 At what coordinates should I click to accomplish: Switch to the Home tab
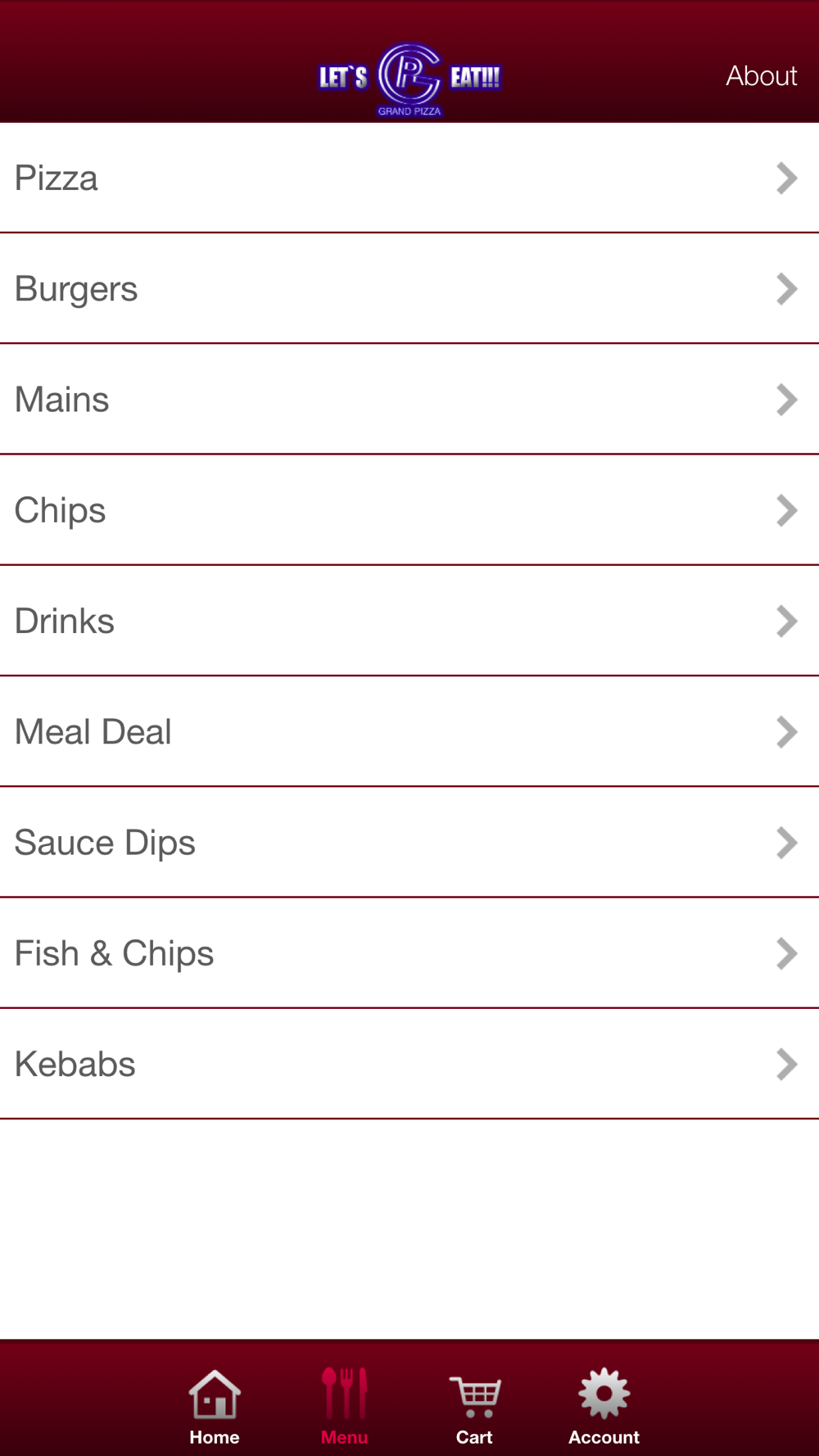tap(215, 1407)
